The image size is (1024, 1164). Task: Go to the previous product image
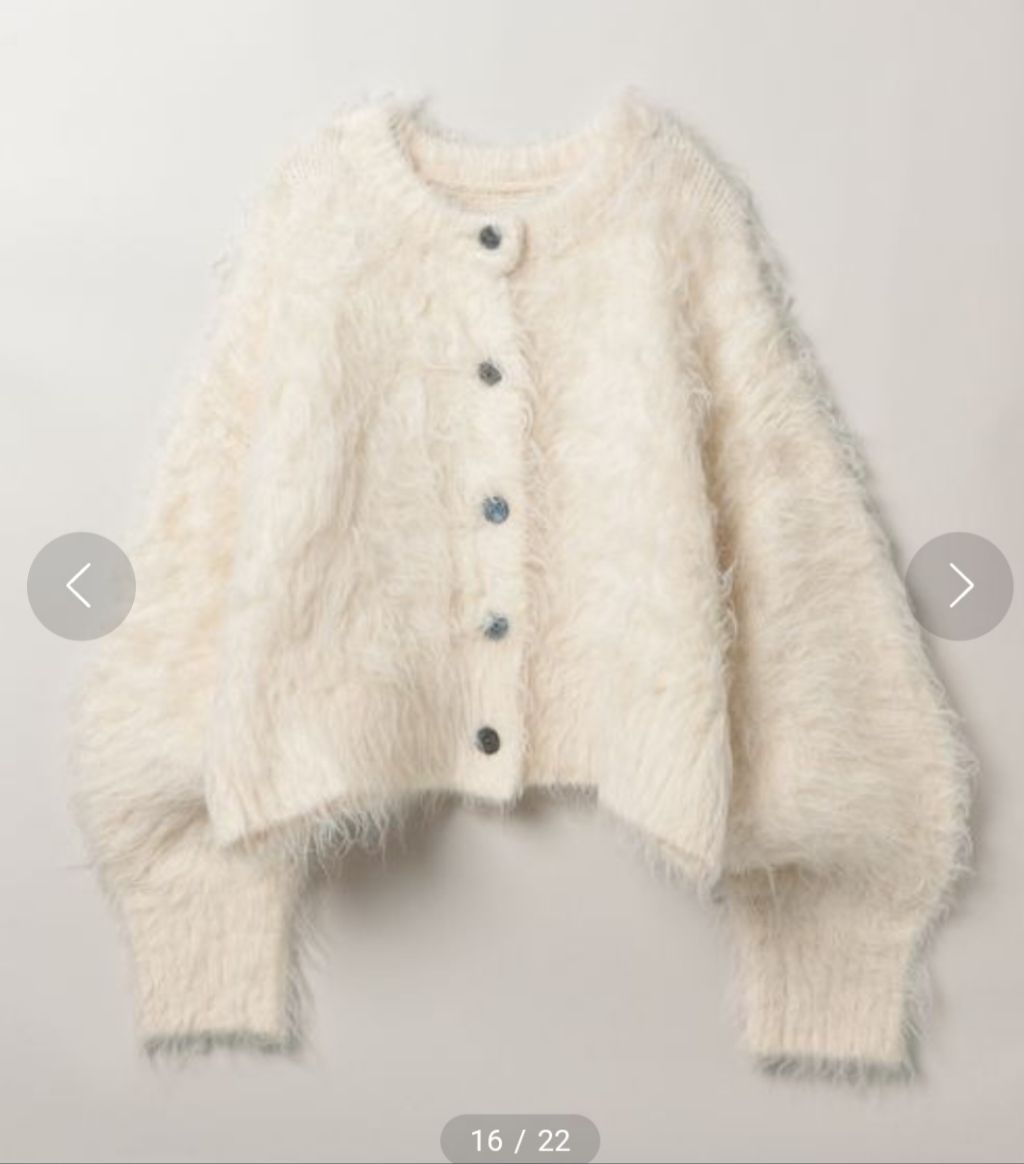click(81, 586)
